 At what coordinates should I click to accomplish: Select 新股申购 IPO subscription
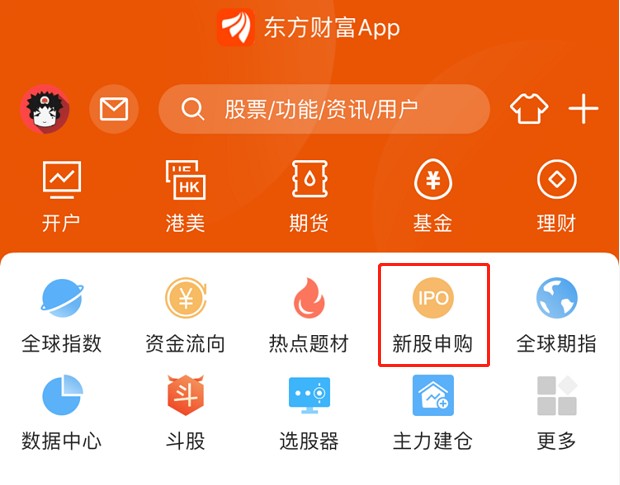click(433, 316)
